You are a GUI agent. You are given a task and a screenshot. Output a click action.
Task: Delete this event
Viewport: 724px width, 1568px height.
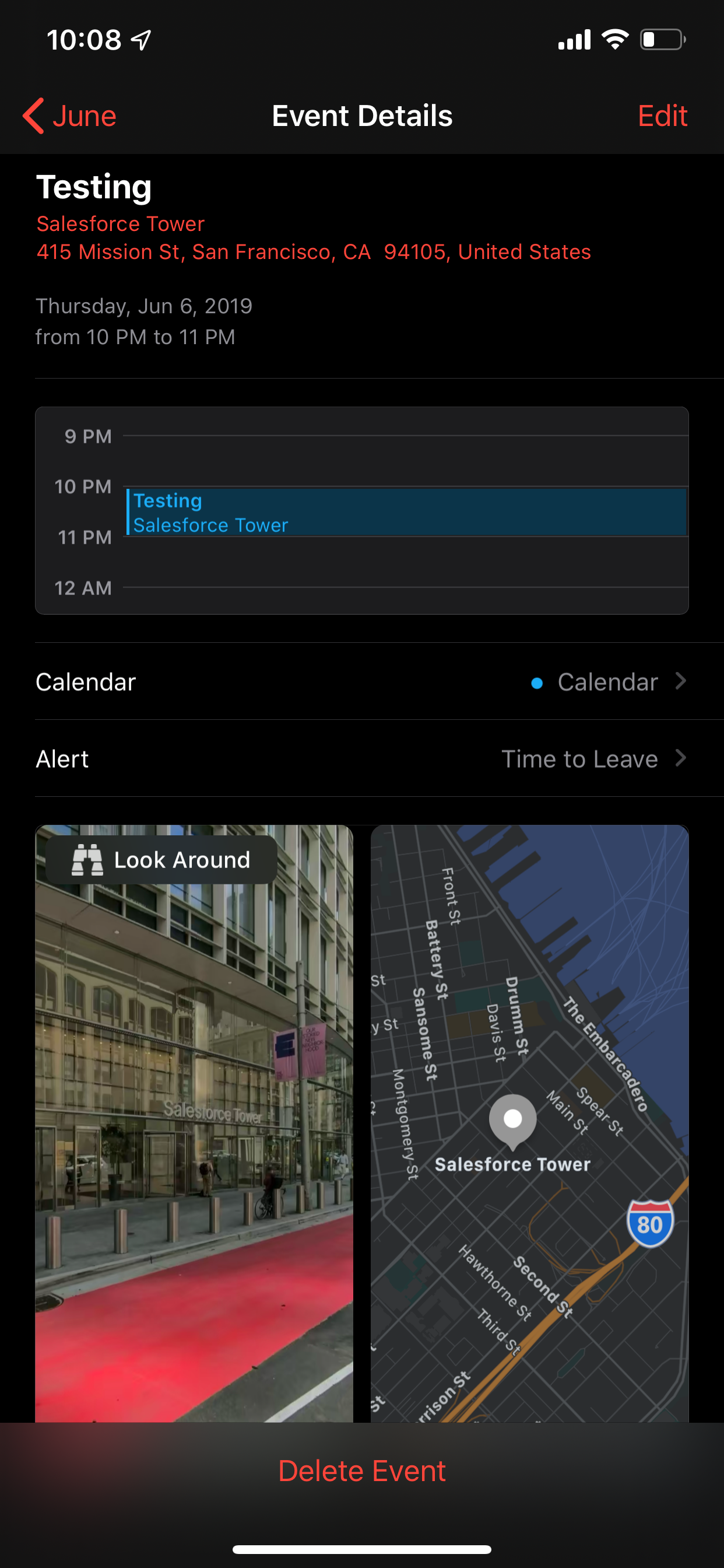[x=361, y=1471]
